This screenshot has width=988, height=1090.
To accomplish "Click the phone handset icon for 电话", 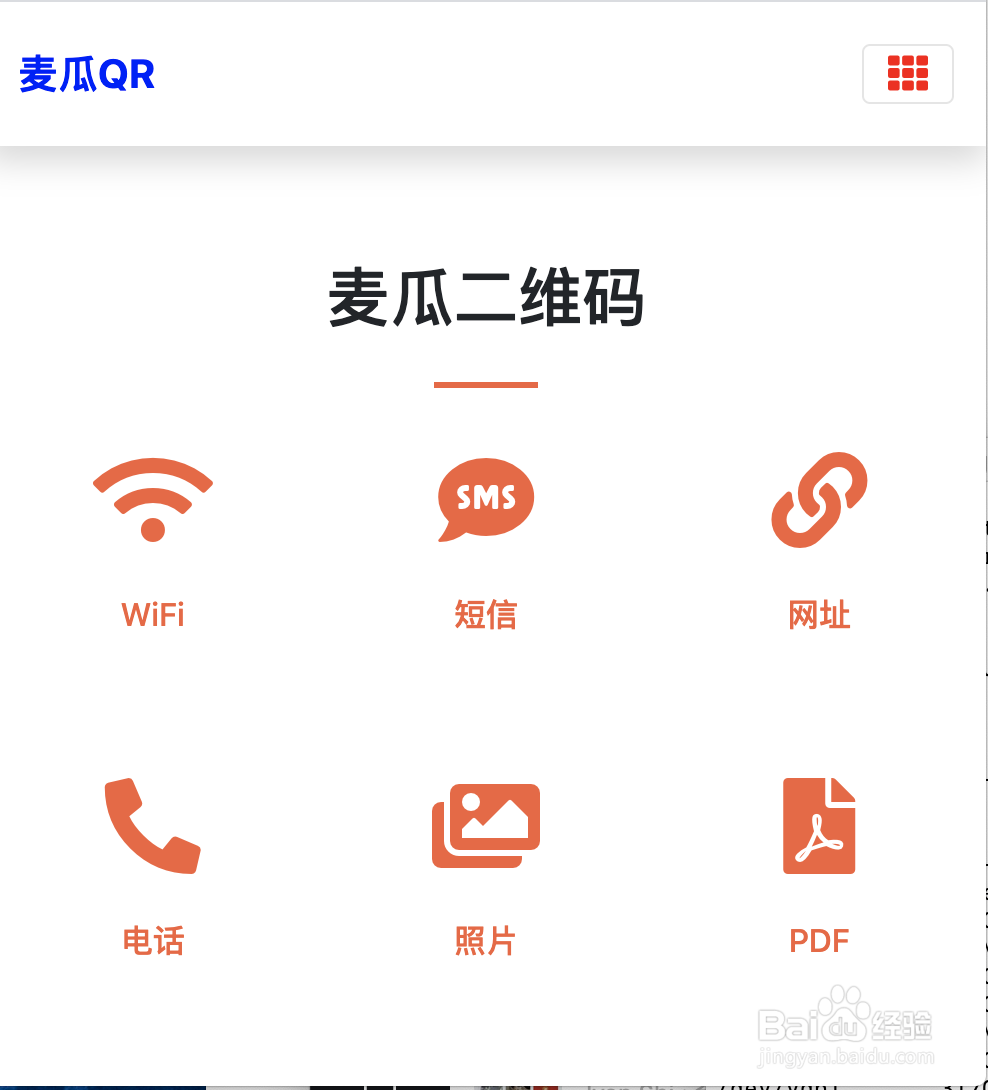I will tap(152, 825).
